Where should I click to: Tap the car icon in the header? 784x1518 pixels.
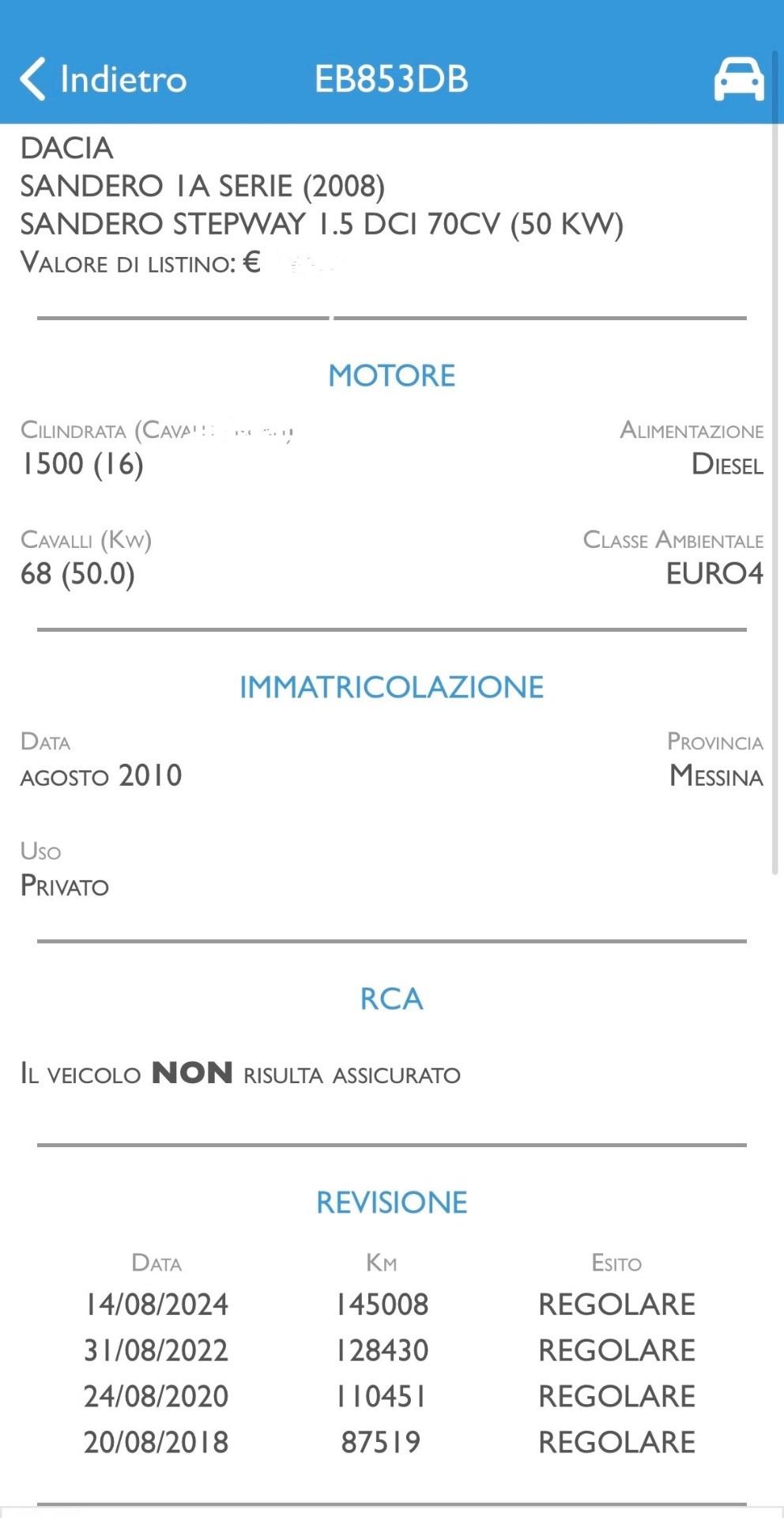pos(739,79)
